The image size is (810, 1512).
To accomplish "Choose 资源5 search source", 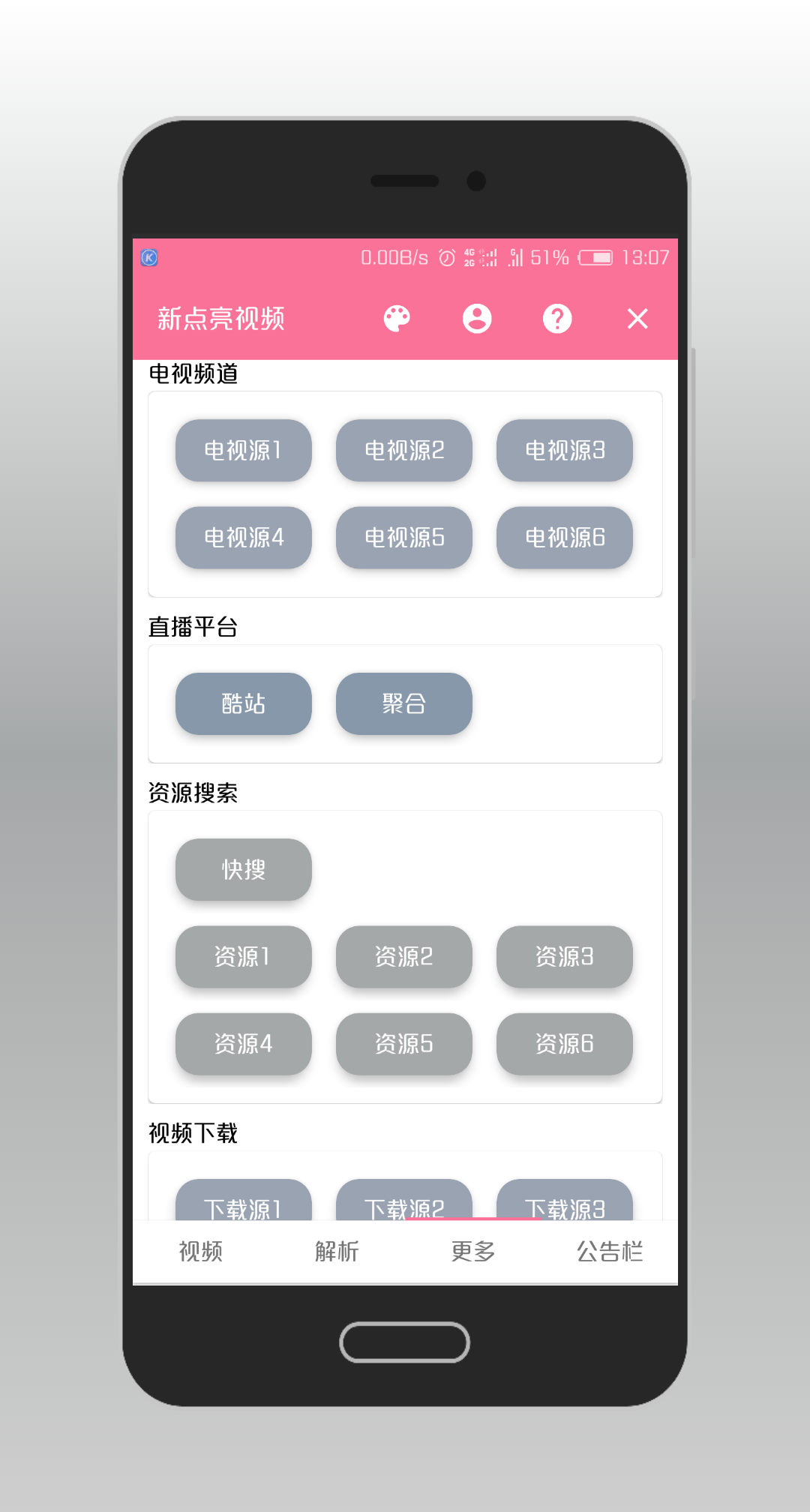I will (x=403, y=1043).
